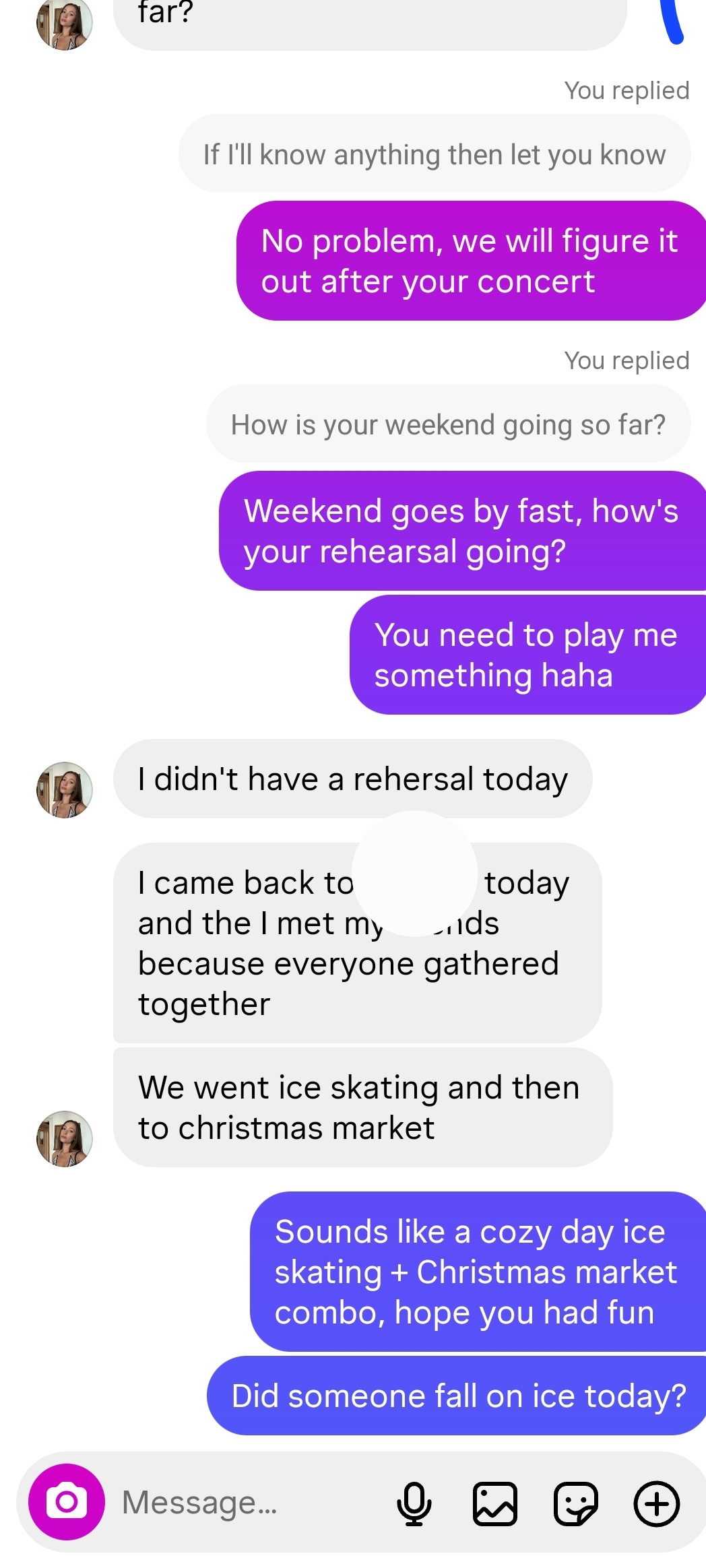Jump to the quoted "How is your weekend" message
Screen dimensions: 706x1568
point(448,424)
